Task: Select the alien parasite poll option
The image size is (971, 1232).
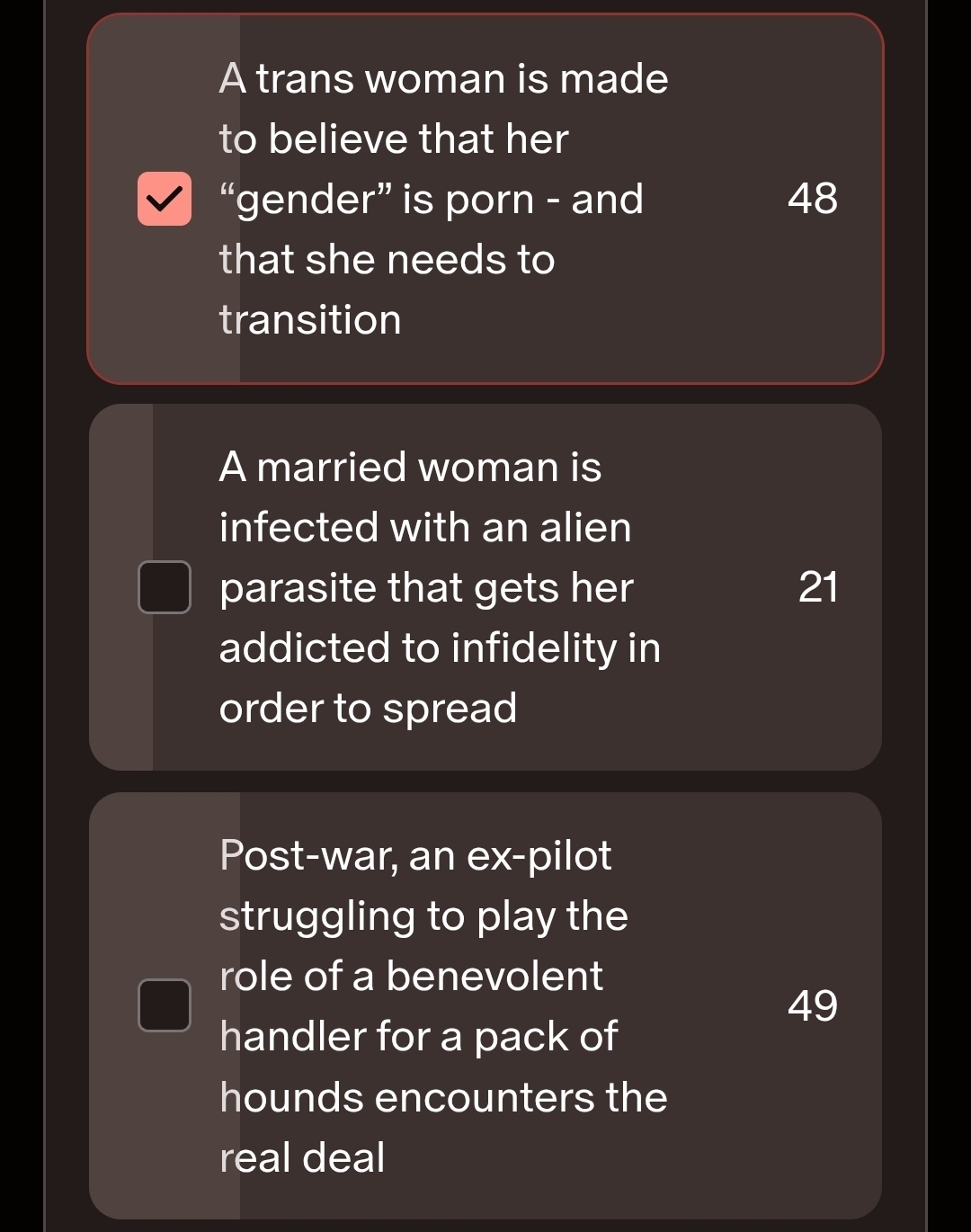Action: click(x=165, y=587)
